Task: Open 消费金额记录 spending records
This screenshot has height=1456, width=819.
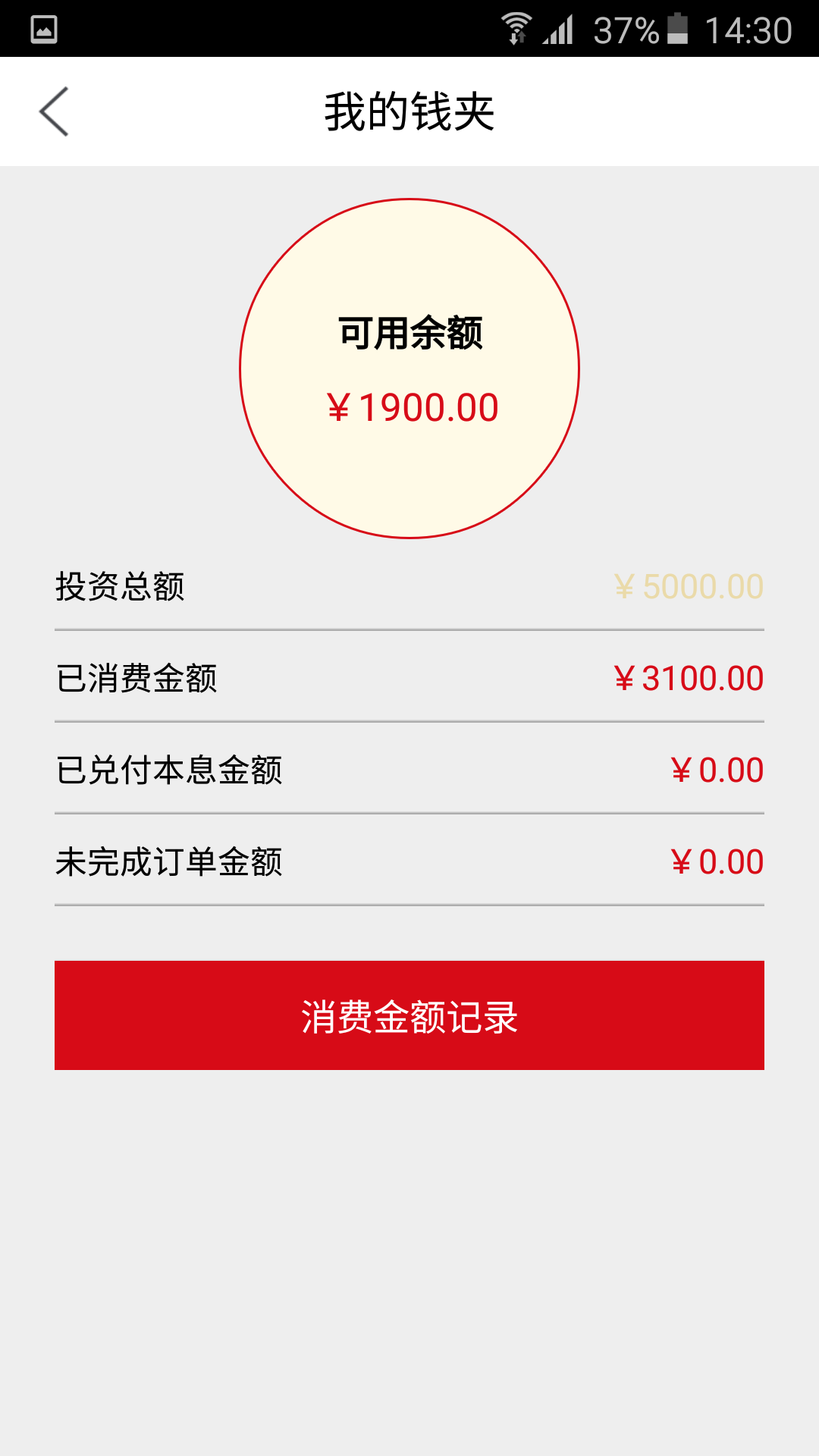Action: pyautogui.click(x=409, y=1015)
